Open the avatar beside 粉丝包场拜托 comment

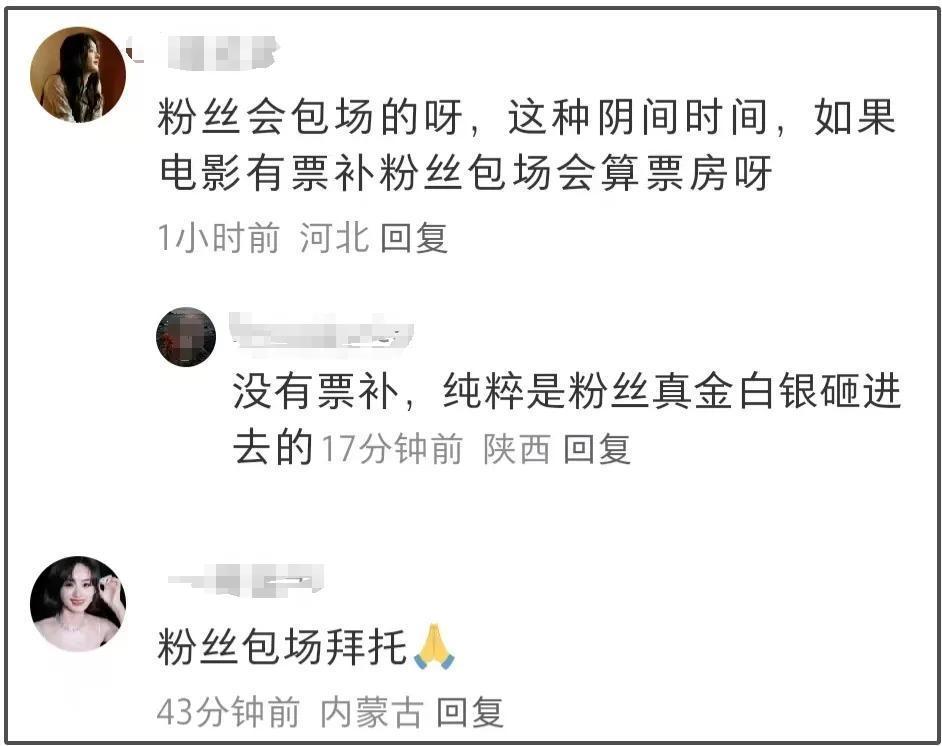(x=78, y=604)
